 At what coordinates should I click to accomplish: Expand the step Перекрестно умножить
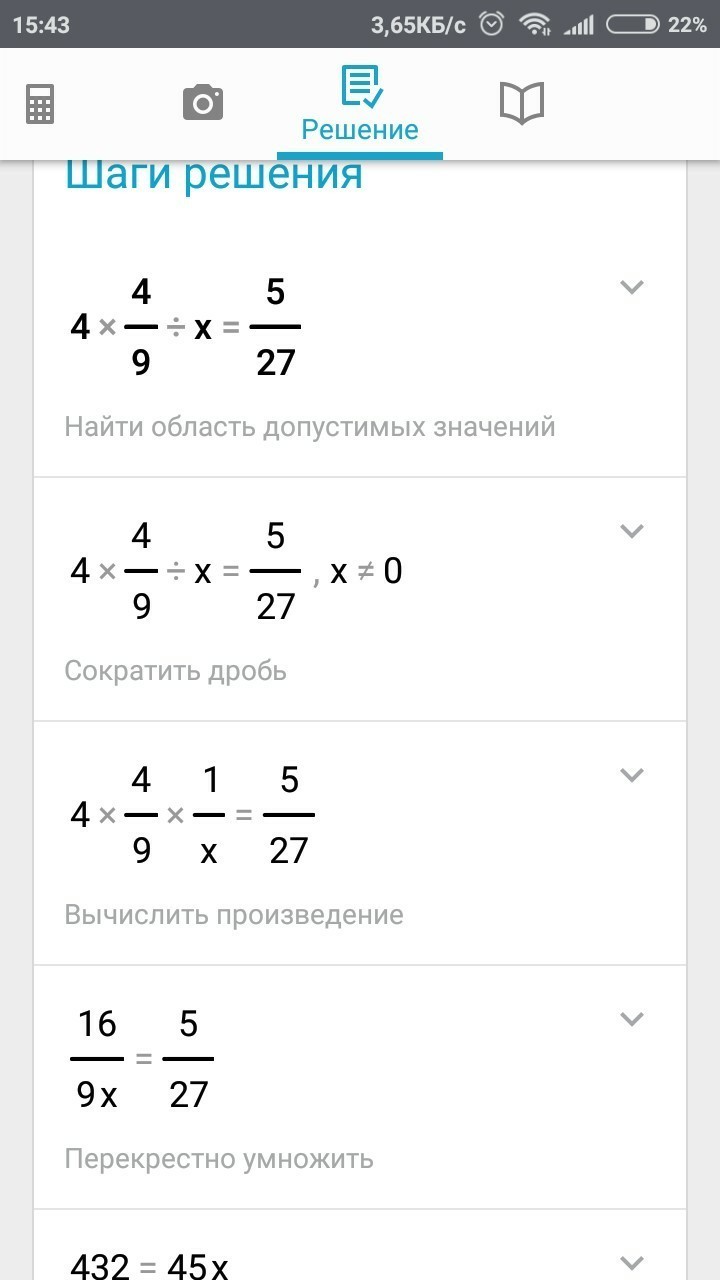[631, 1019]
